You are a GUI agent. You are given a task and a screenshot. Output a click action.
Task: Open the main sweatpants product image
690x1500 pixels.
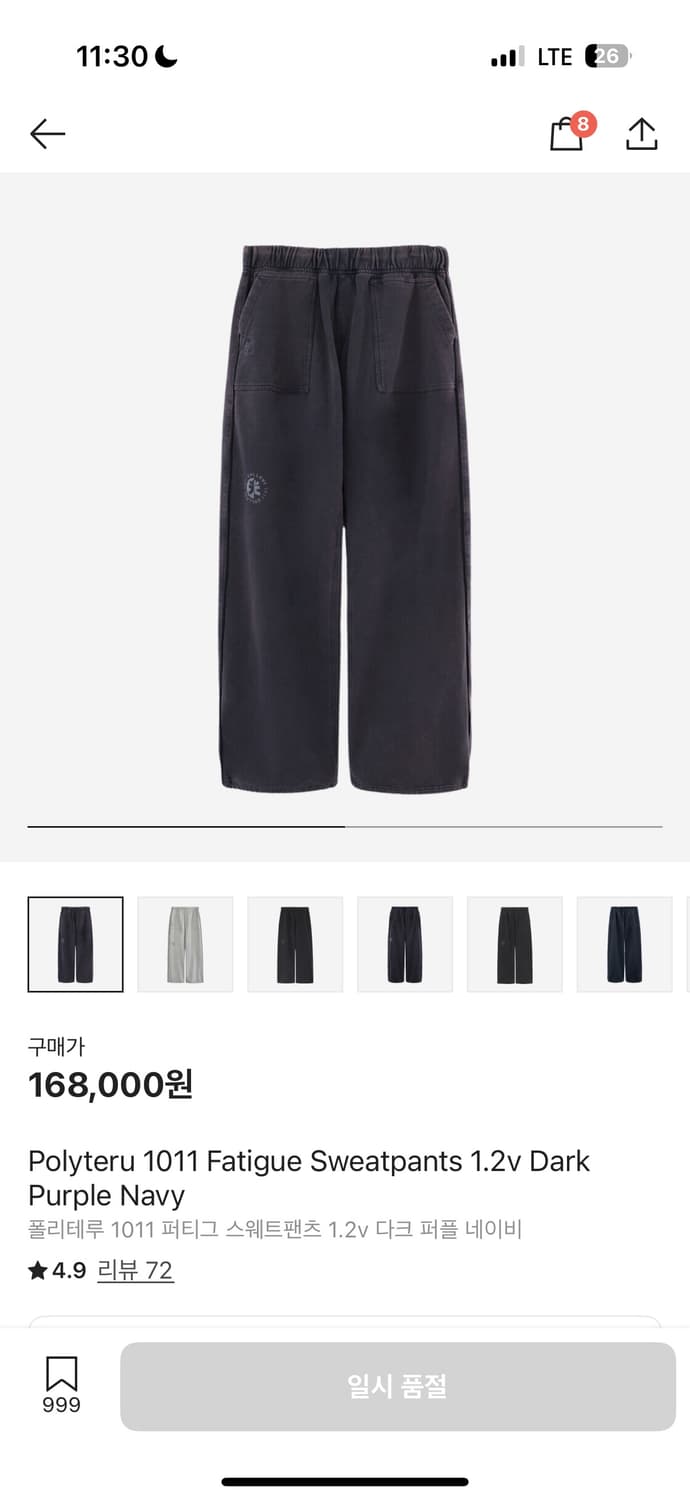[345, 518]
